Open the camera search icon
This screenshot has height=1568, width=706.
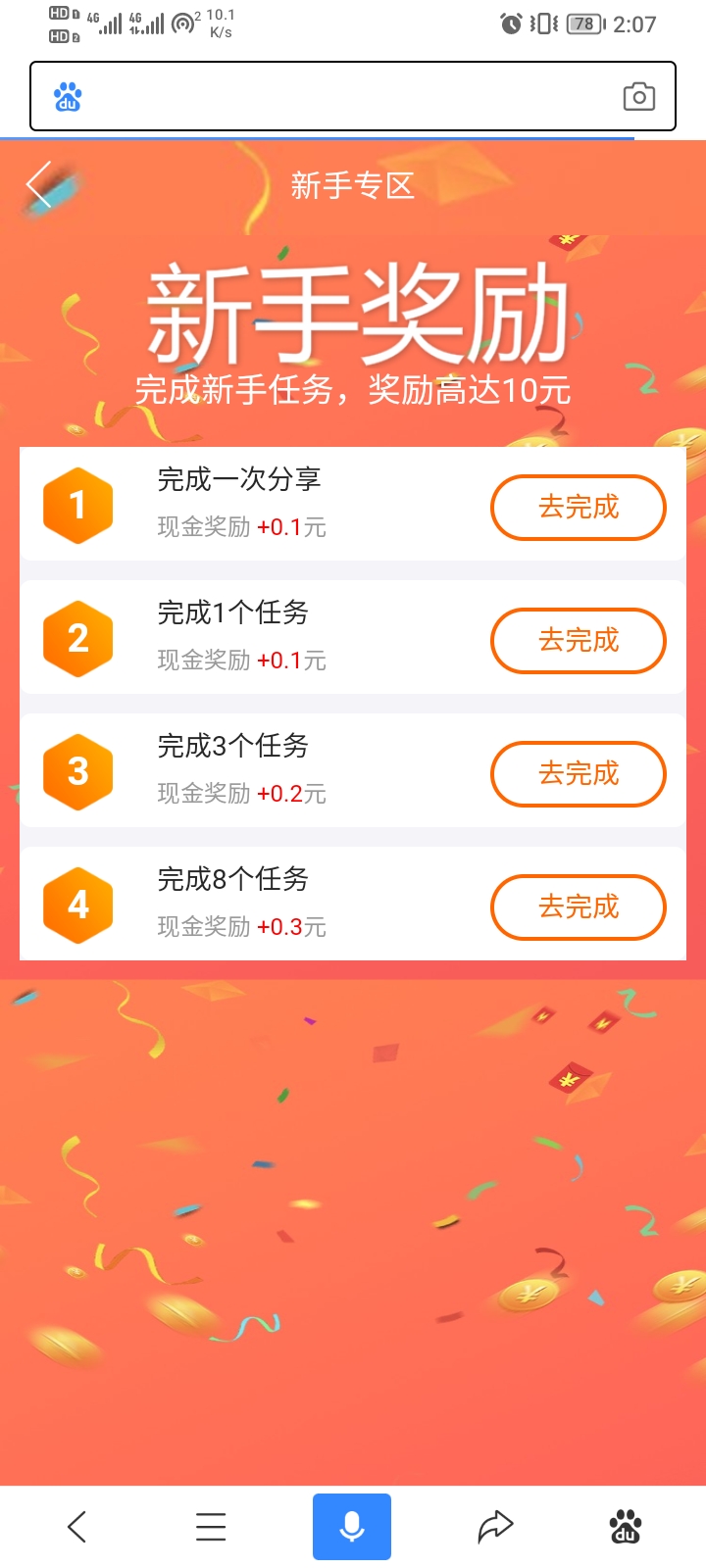[x=638, y=97]
